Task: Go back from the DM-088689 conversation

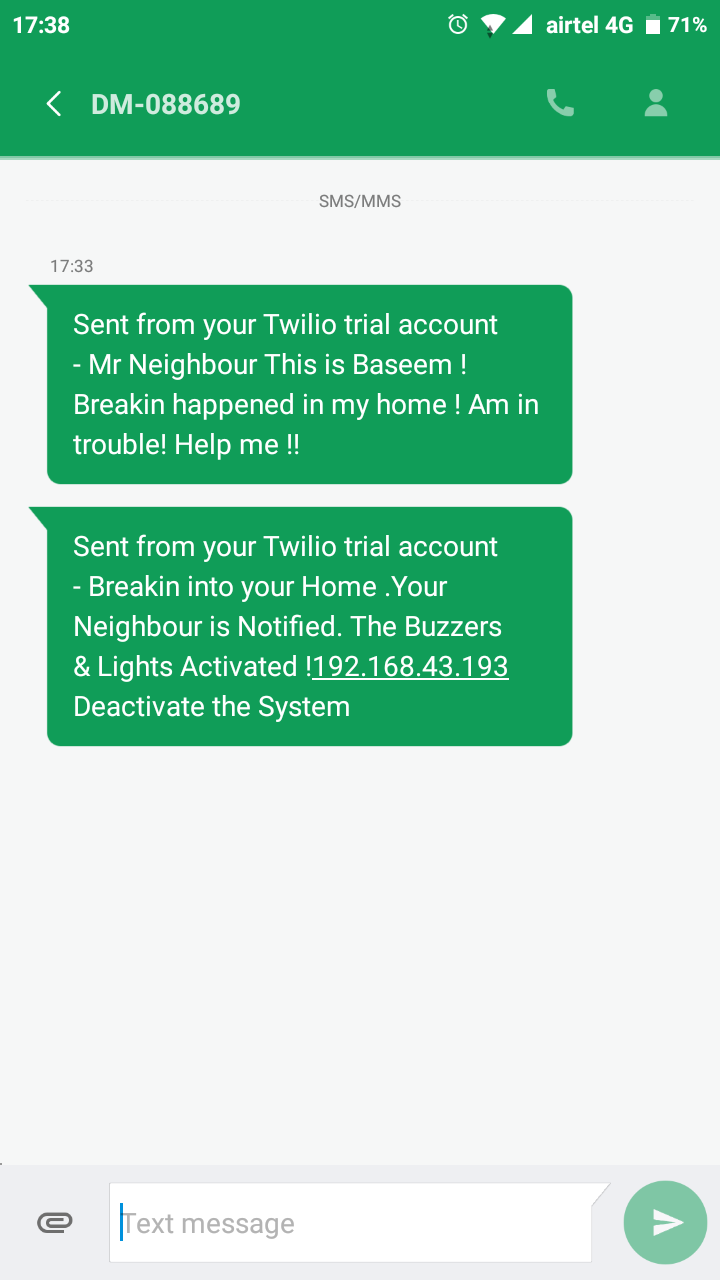Action: (54, 104)
